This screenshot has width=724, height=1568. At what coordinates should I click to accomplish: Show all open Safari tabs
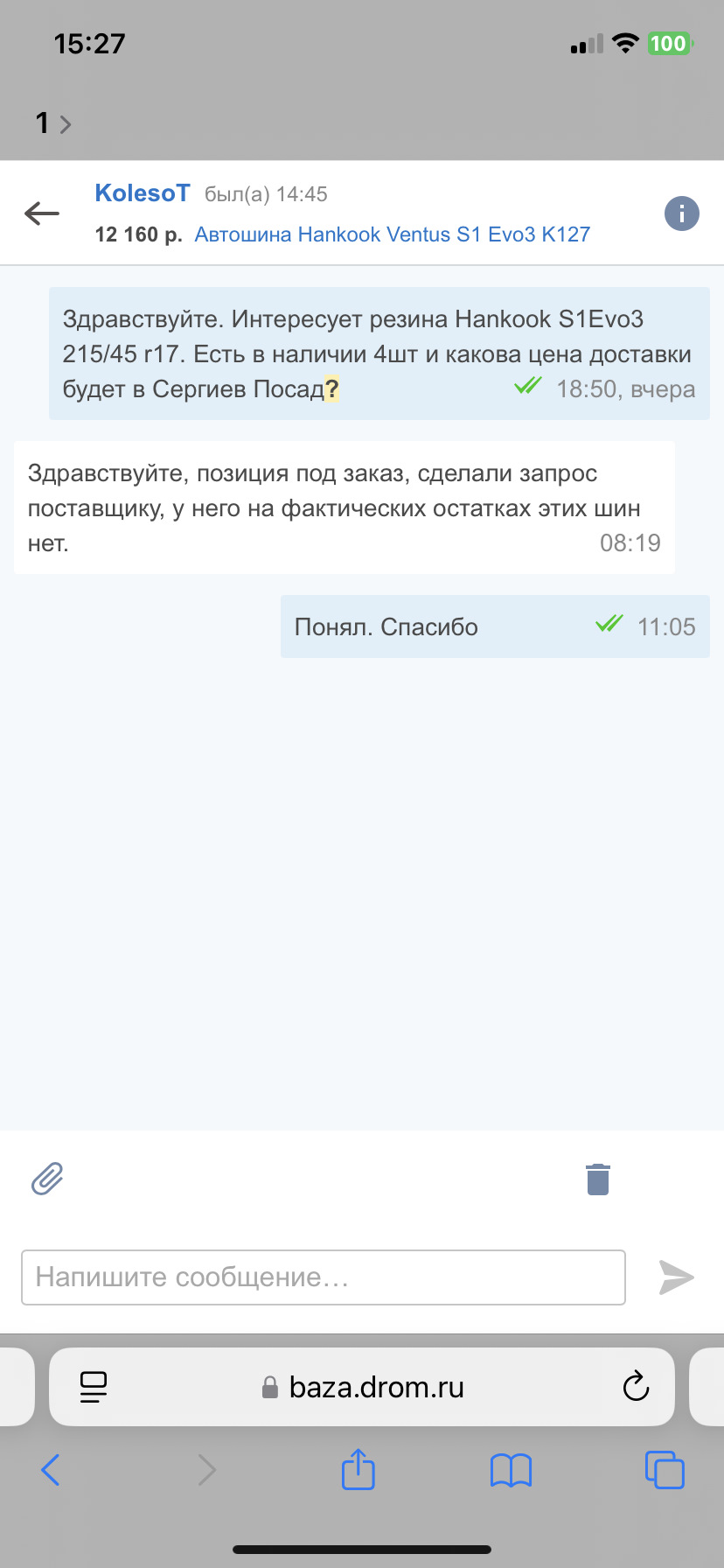click(664, 1470)
